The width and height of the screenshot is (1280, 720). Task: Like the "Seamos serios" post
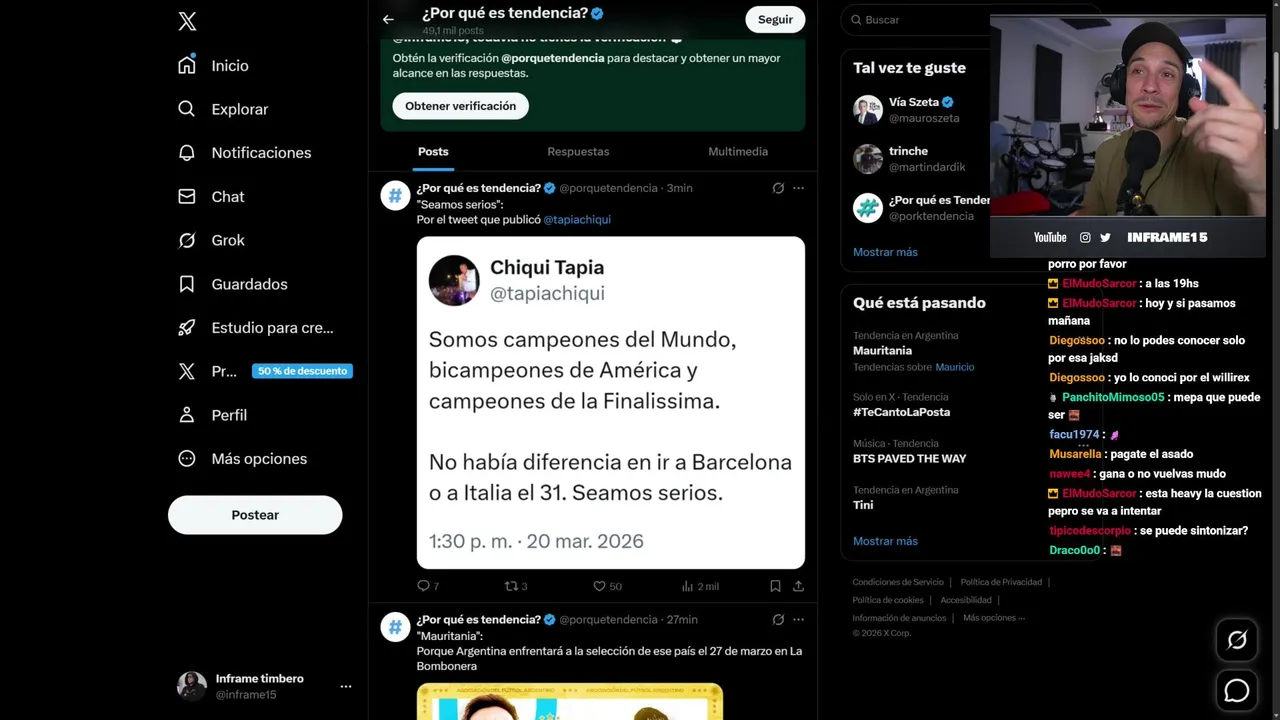pyautogui.click(x=599, y=586)
